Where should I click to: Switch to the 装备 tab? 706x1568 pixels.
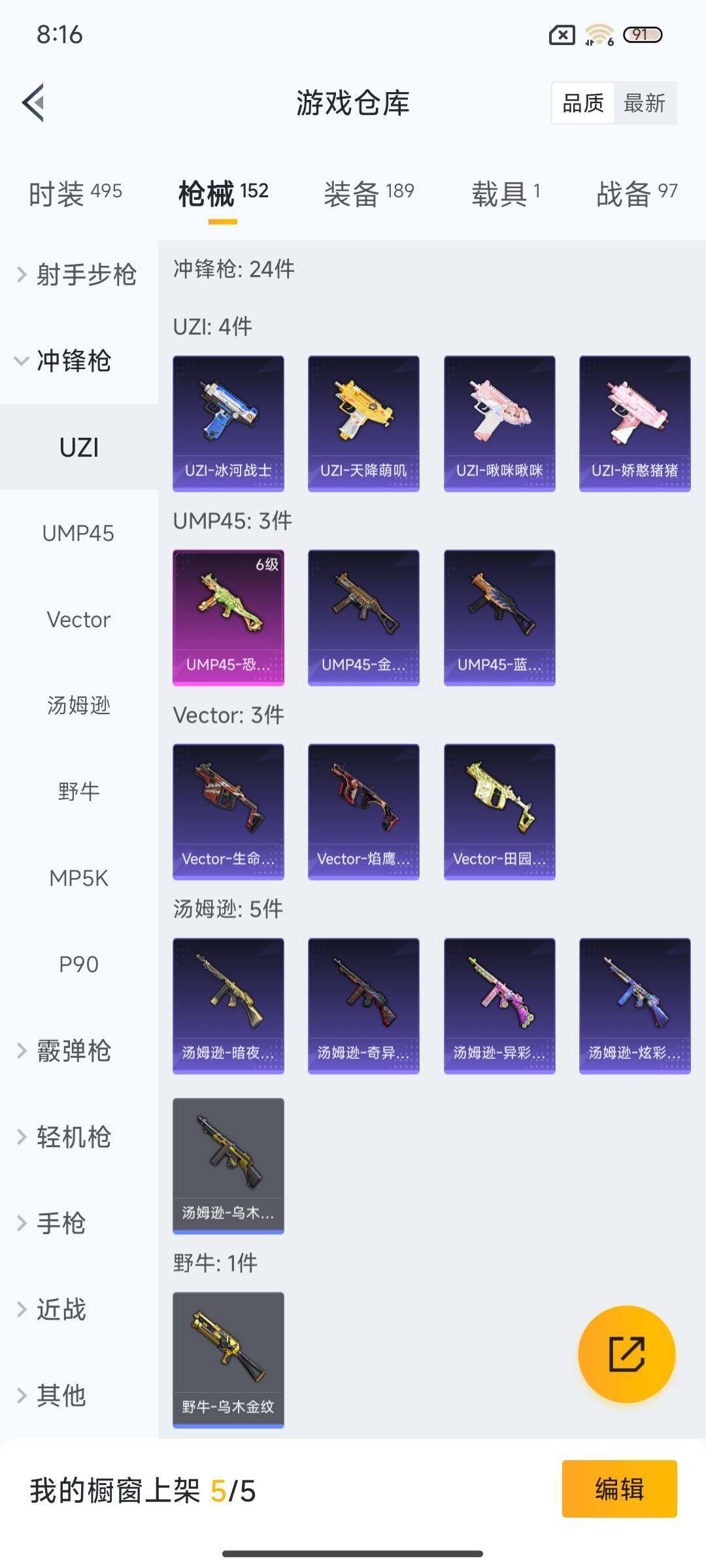click(x=369, y=193)
